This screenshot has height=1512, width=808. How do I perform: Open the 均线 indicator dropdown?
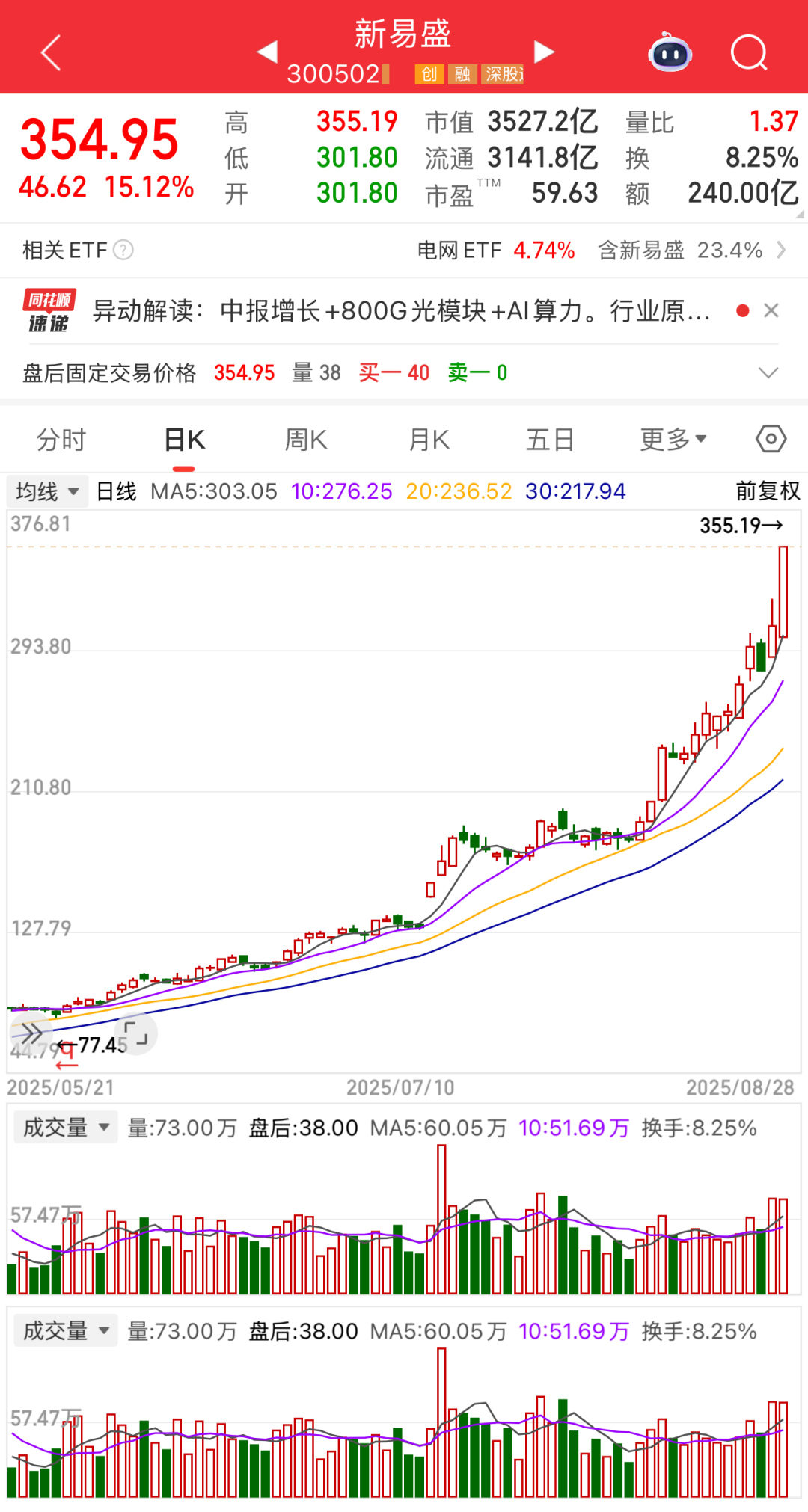tap(48, 491)
